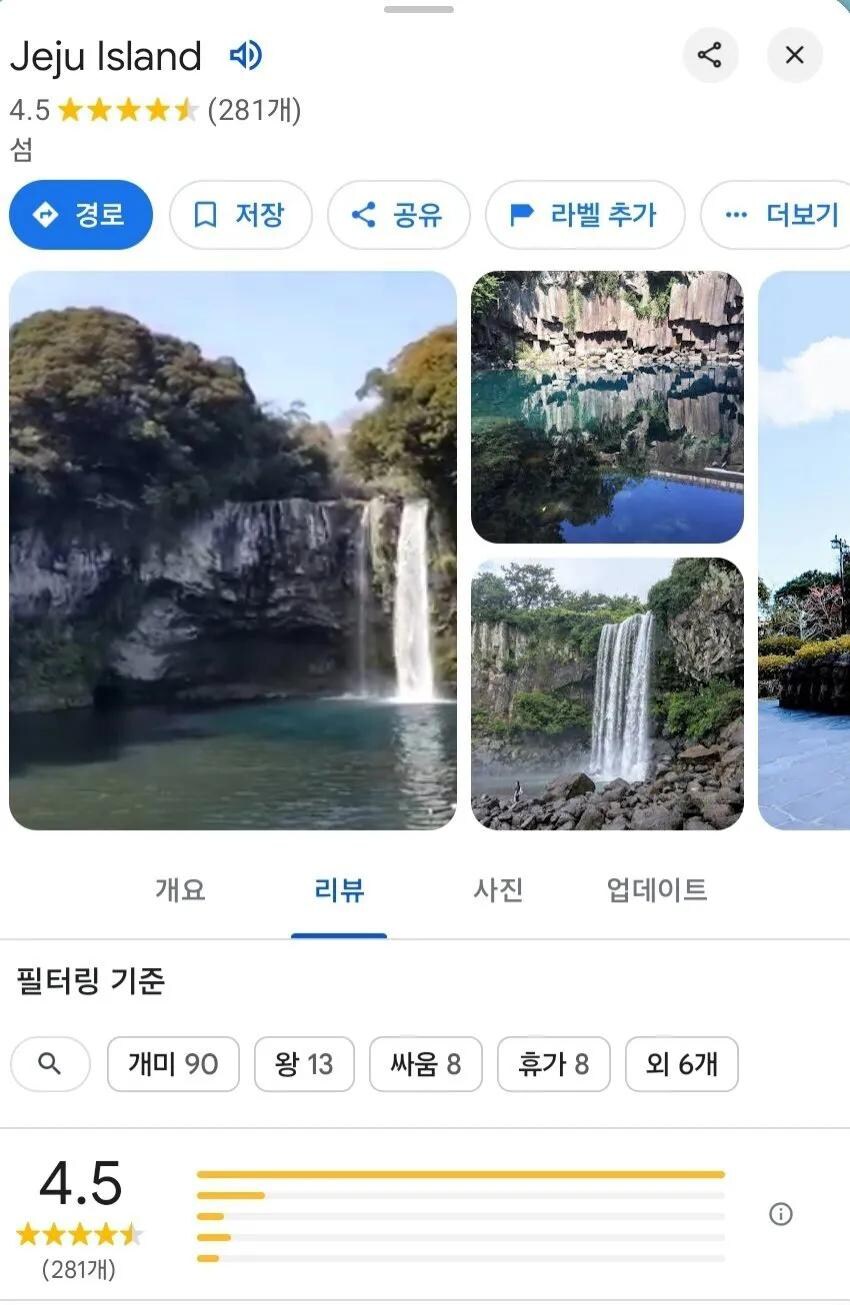Switch to the 사진 tab
850x1305 pixels.
pos(499,891)
